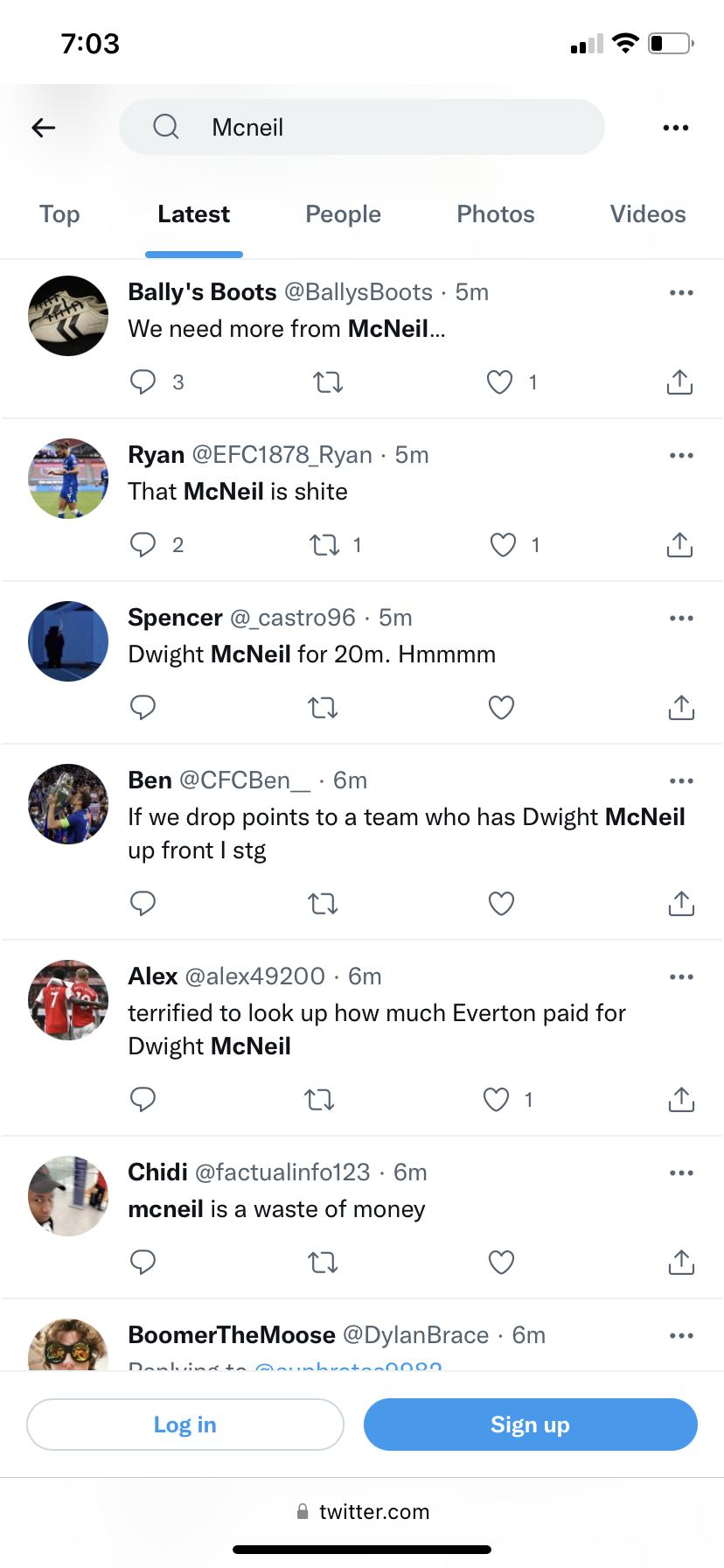Viewport: 724px width, 1568px height.
Task: Switch to the Videos tab
Action: pyautogui.click(x=647, y=214)
